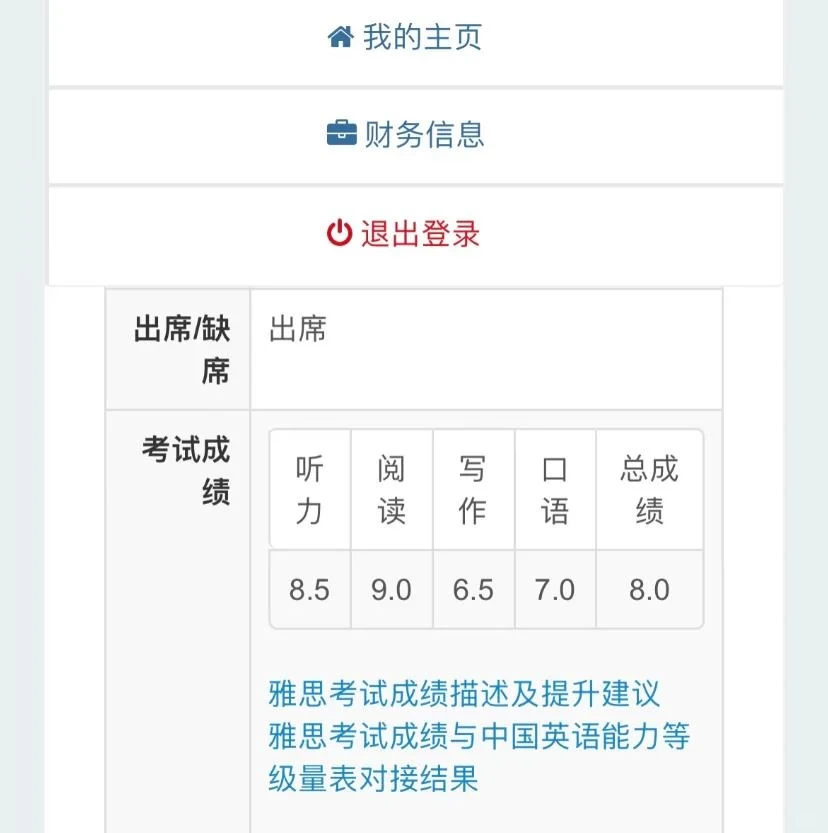Open 我的主页 menu item
This screenshot has width=828, height=833.
tap(405, 38)
